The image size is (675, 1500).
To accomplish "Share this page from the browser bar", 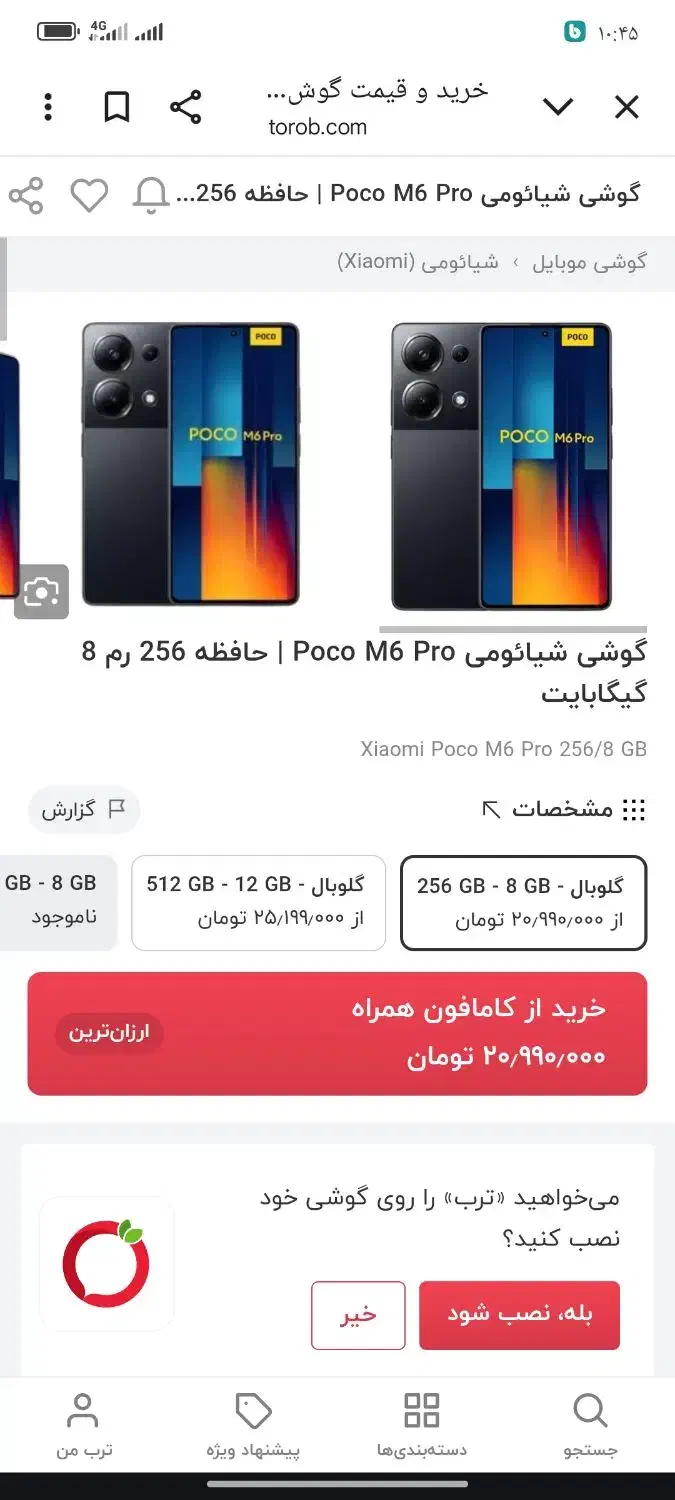I will pyautogui.click(x=185, y=107).
